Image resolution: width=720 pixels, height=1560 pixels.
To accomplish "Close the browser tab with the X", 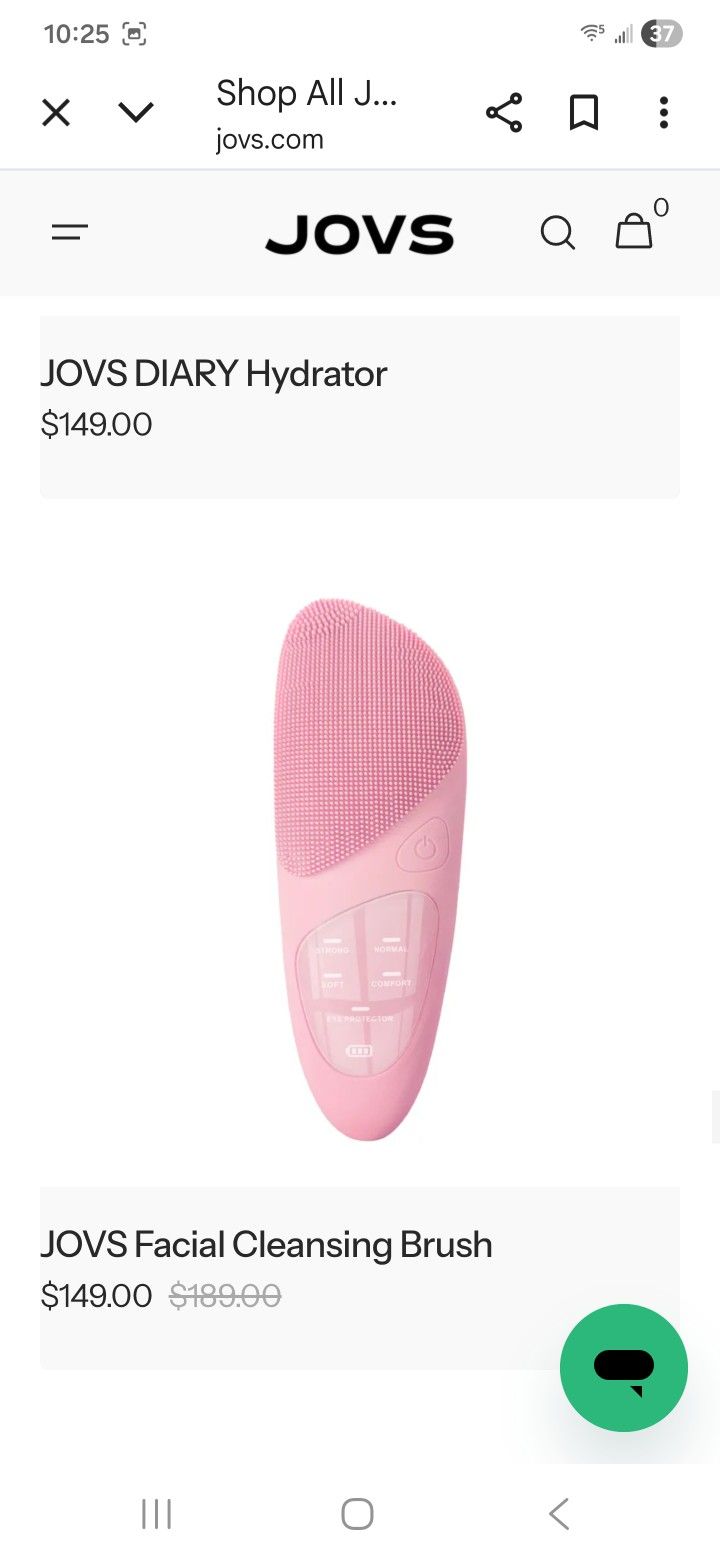I will 56,113.
